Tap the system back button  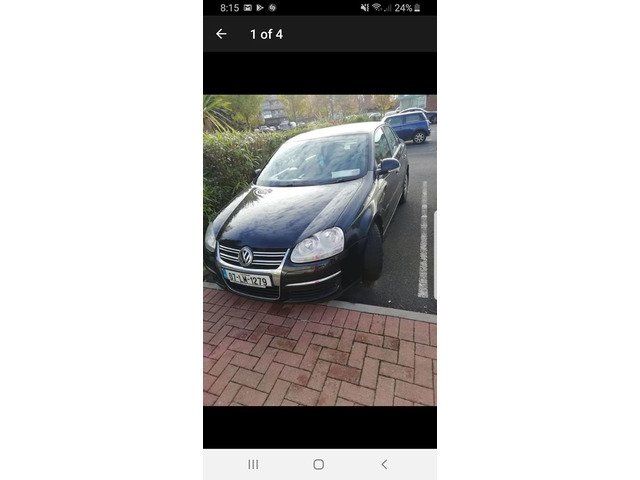[x=384, y=464]
